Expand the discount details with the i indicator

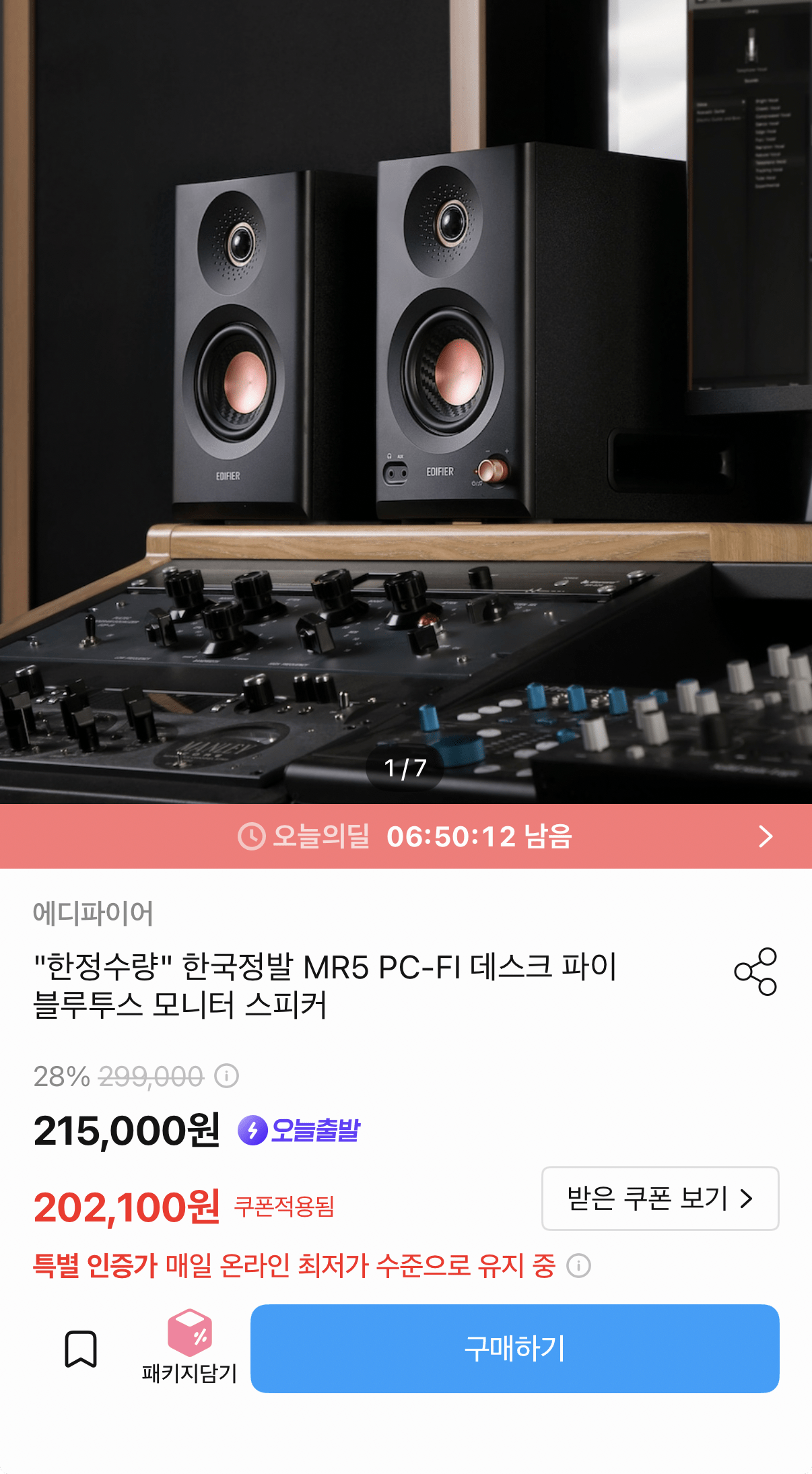[226, 1075]
